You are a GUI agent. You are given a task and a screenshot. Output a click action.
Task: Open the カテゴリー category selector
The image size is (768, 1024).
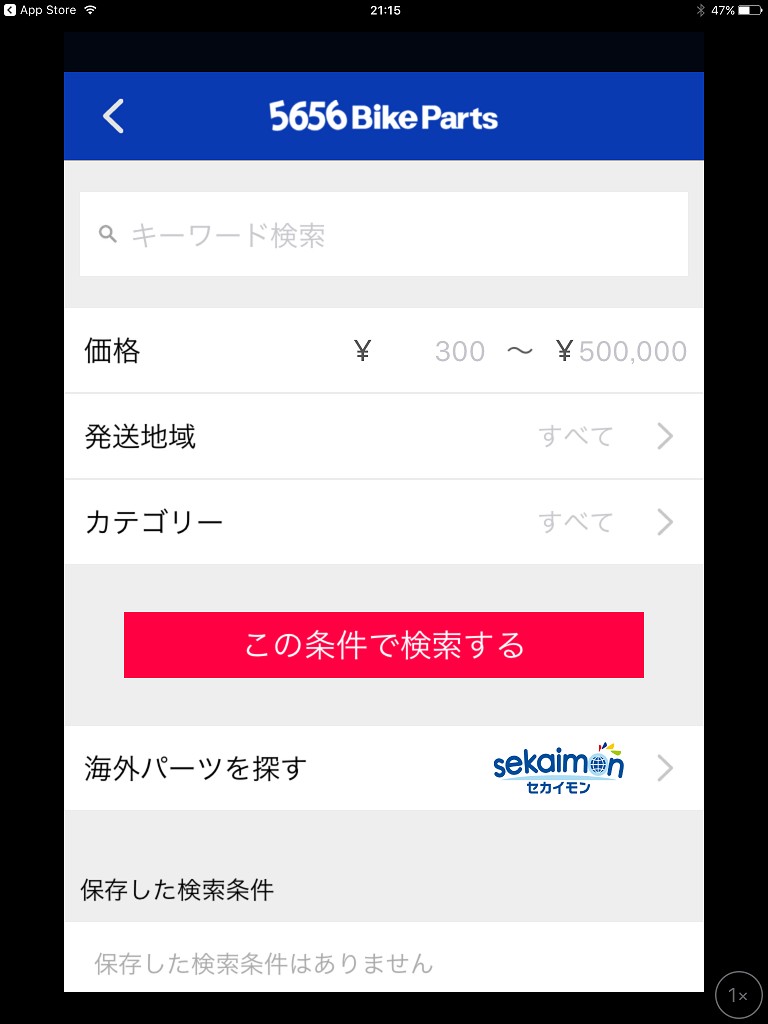(x=384, y=522)
